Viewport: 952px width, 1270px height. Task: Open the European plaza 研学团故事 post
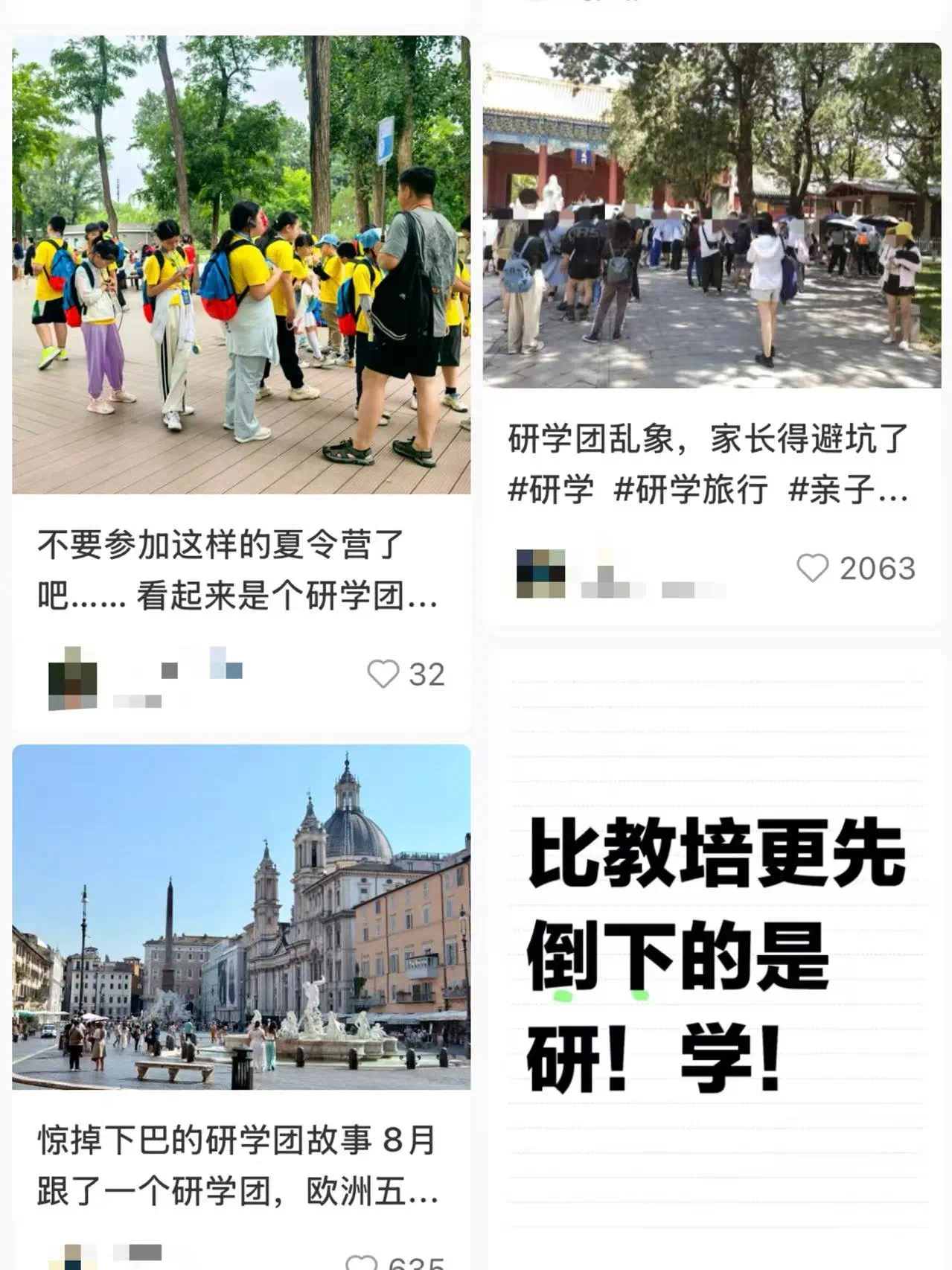pos(240,917)
